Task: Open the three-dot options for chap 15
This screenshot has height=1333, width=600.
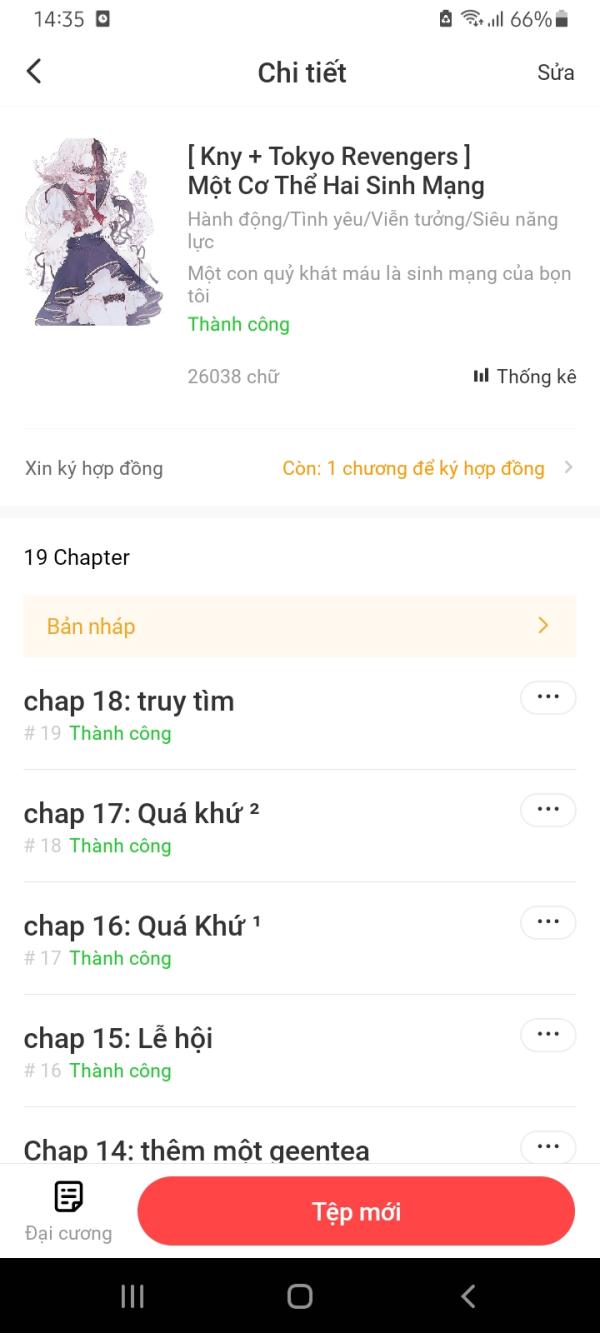Action: point(548,1035)
